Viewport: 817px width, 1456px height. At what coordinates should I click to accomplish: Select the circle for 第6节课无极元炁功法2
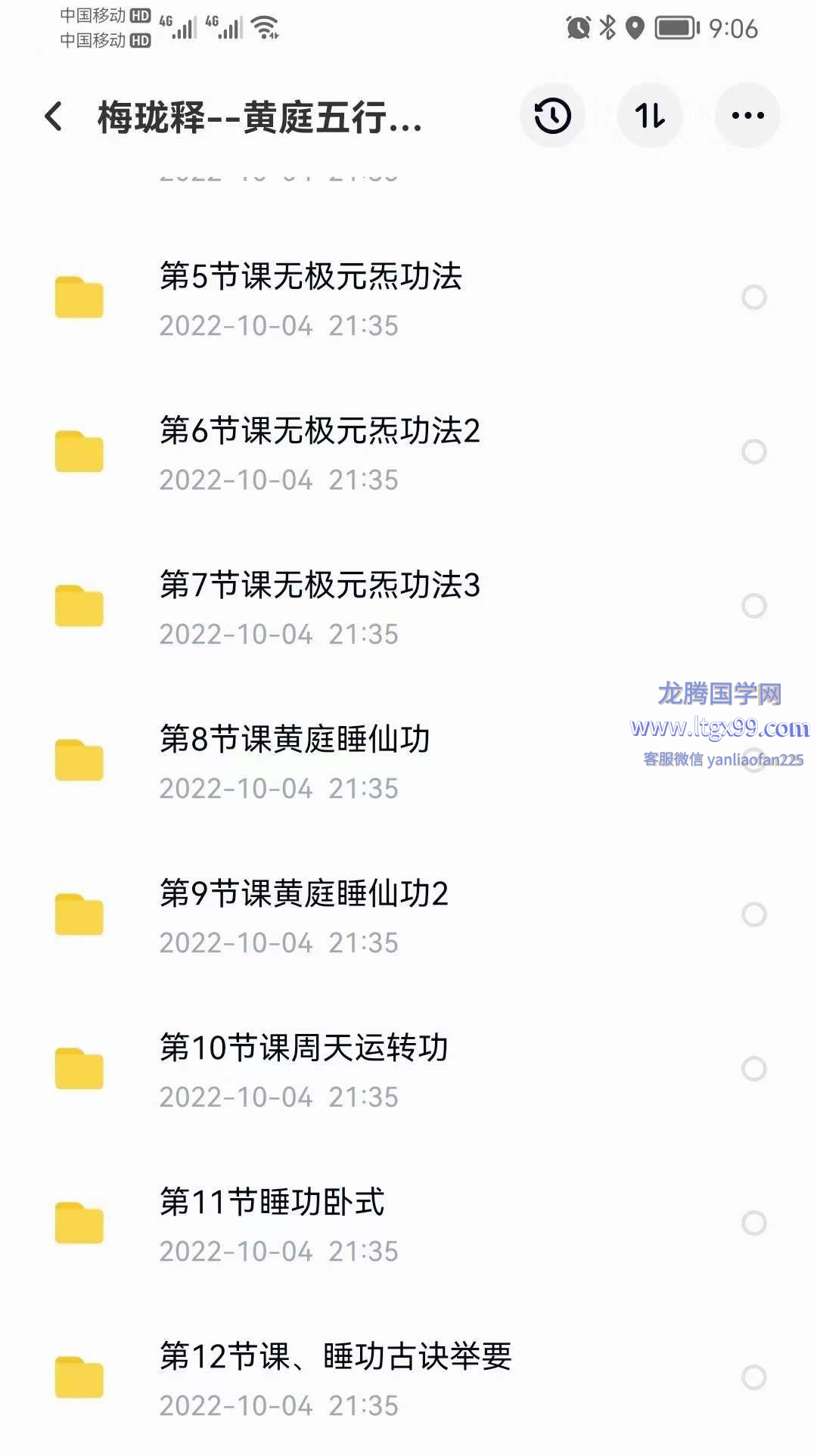(754, 452)
